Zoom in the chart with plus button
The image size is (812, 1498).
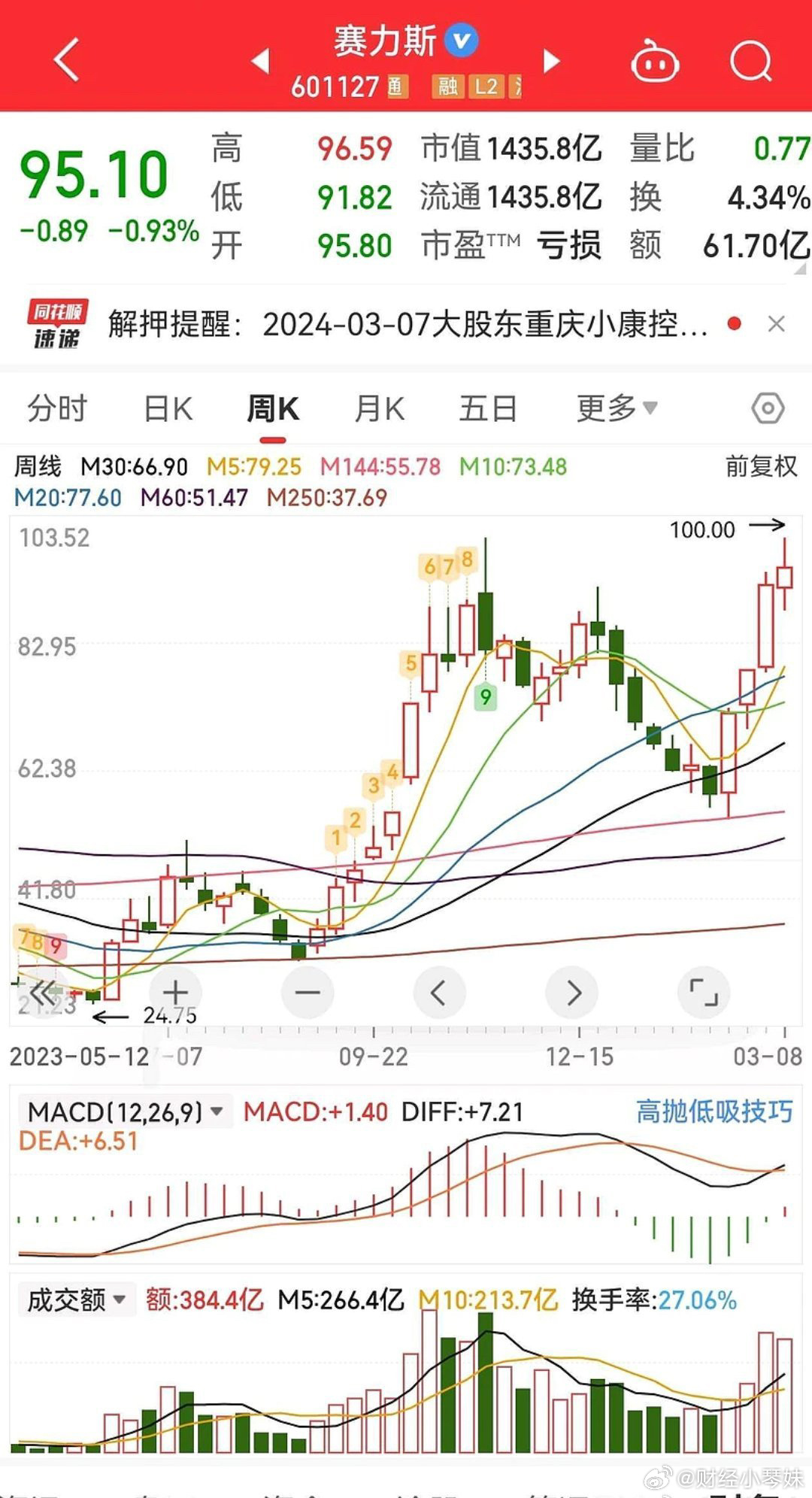coord(175,993)
